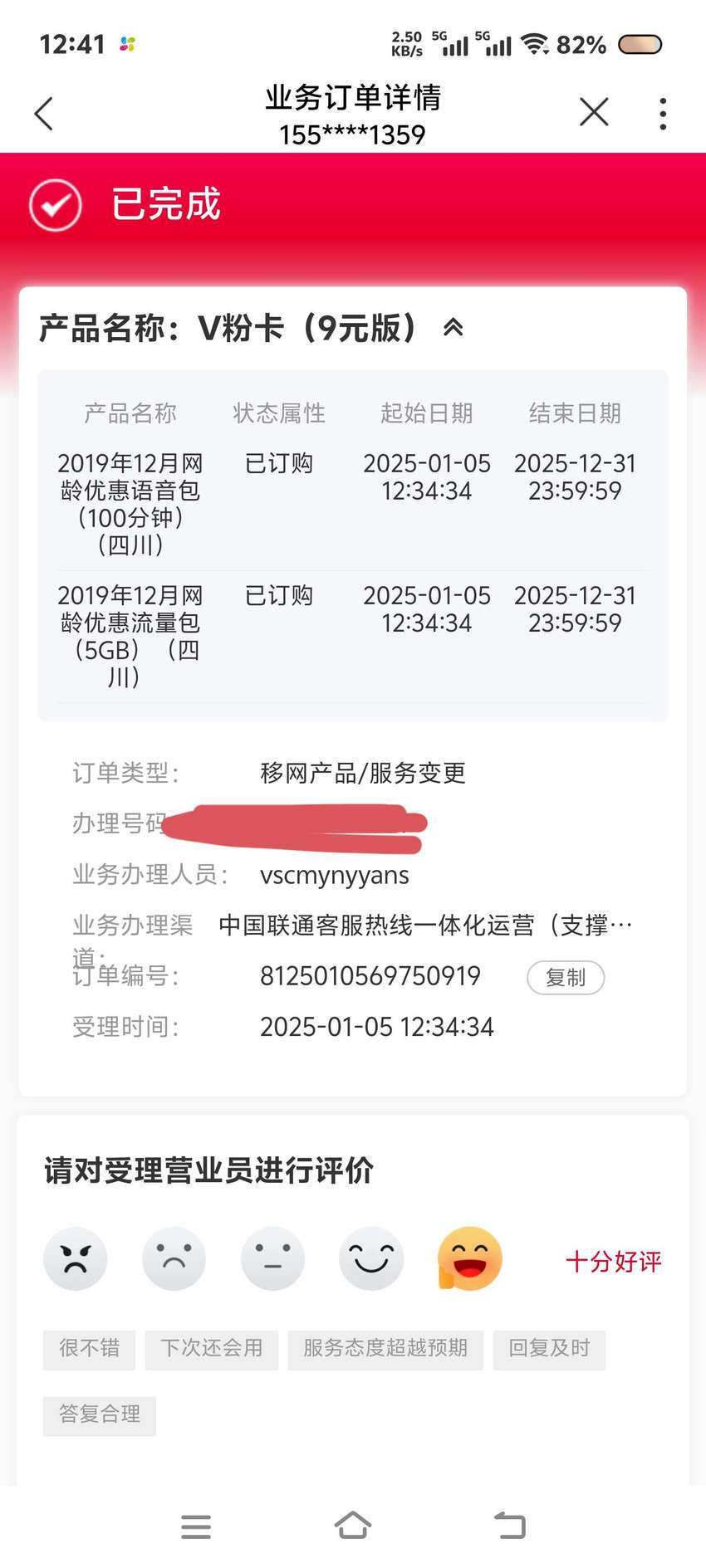Rate the agent with the angry face
Screen dimensions: 706x1568
(x=76, y=1259)
